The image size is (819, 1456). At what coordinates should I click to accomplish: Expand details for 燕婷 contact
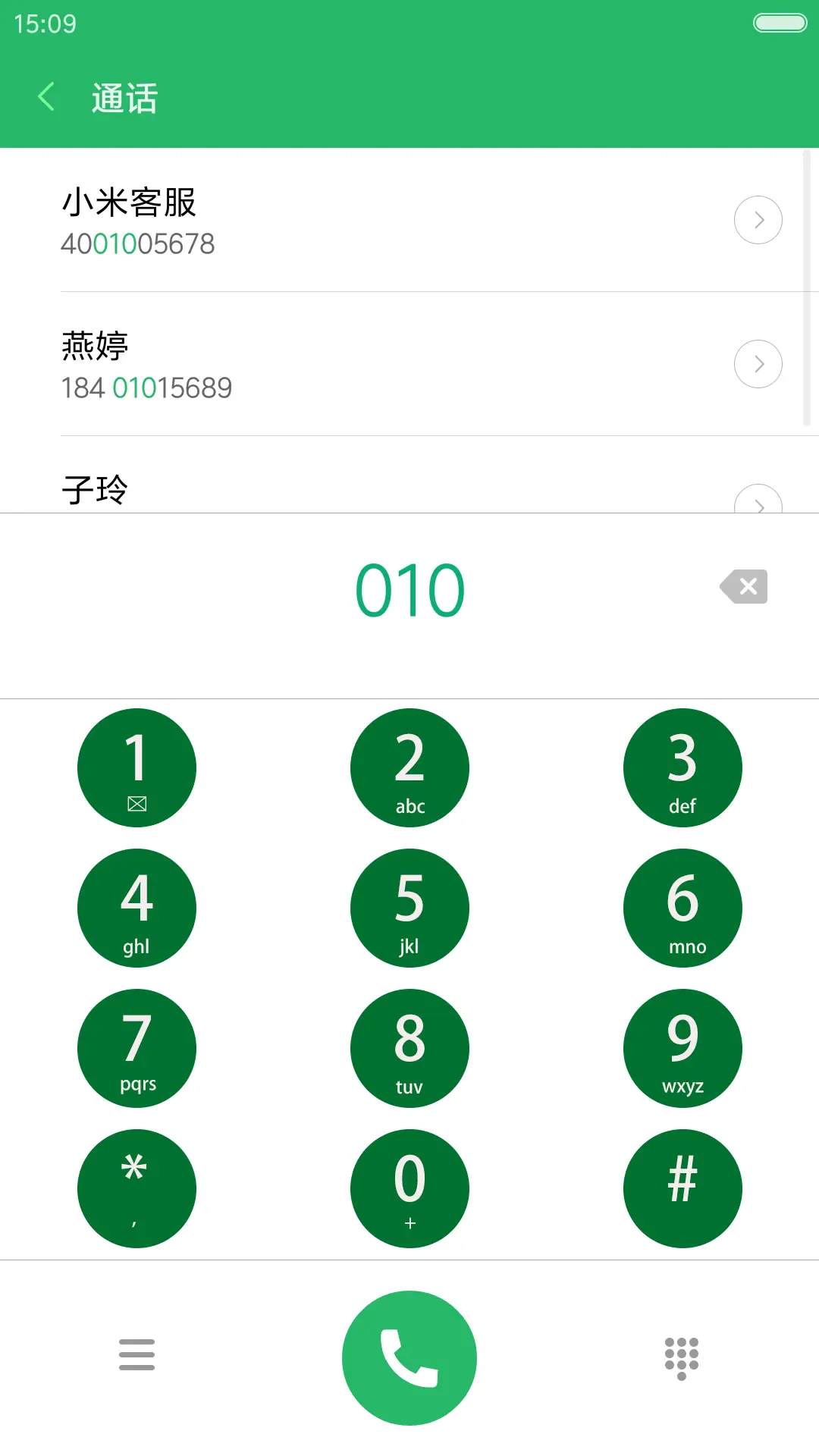pos(758,364)
